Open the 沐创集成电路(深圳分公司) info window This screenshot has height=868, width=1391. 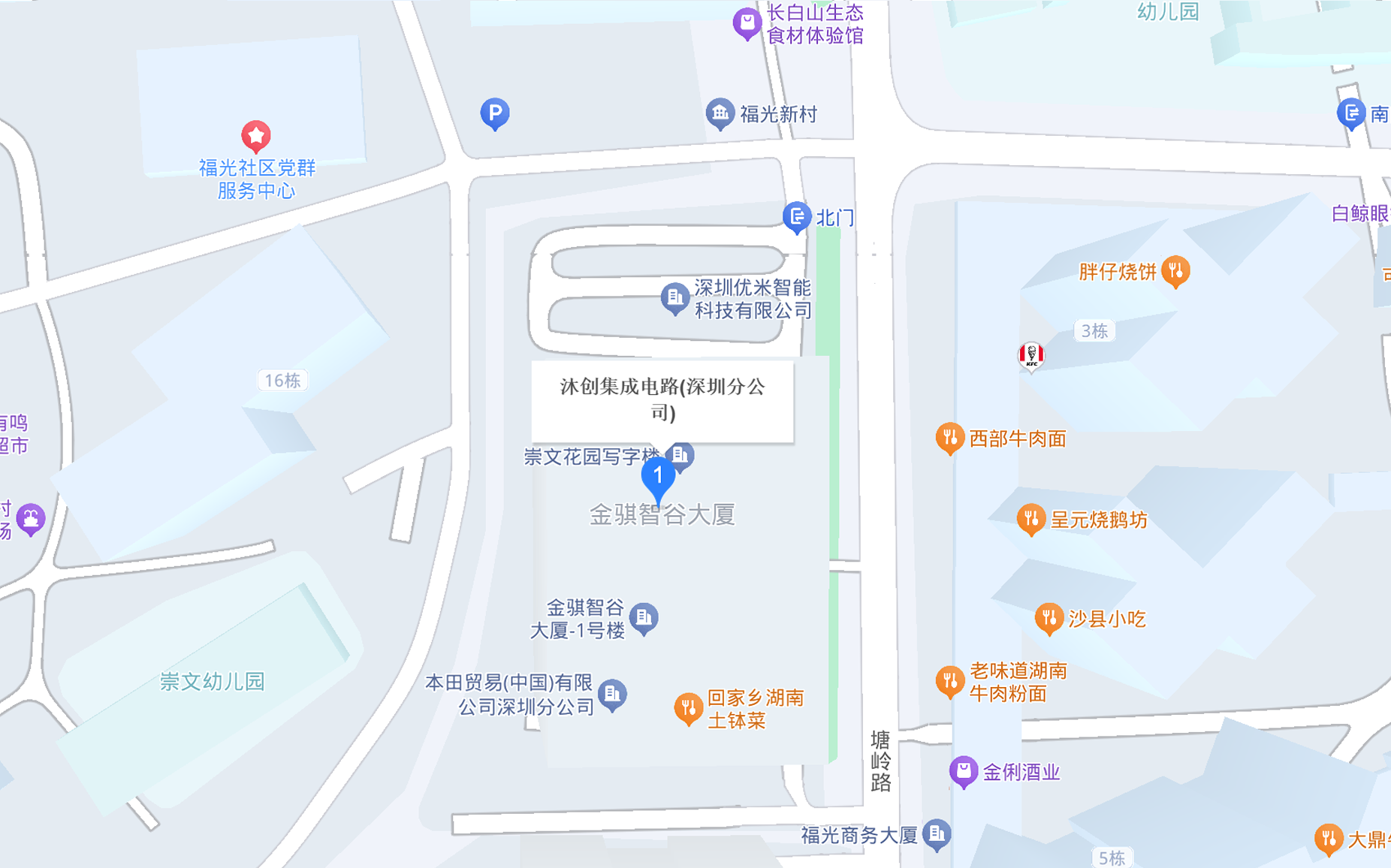tap(662, 399)
